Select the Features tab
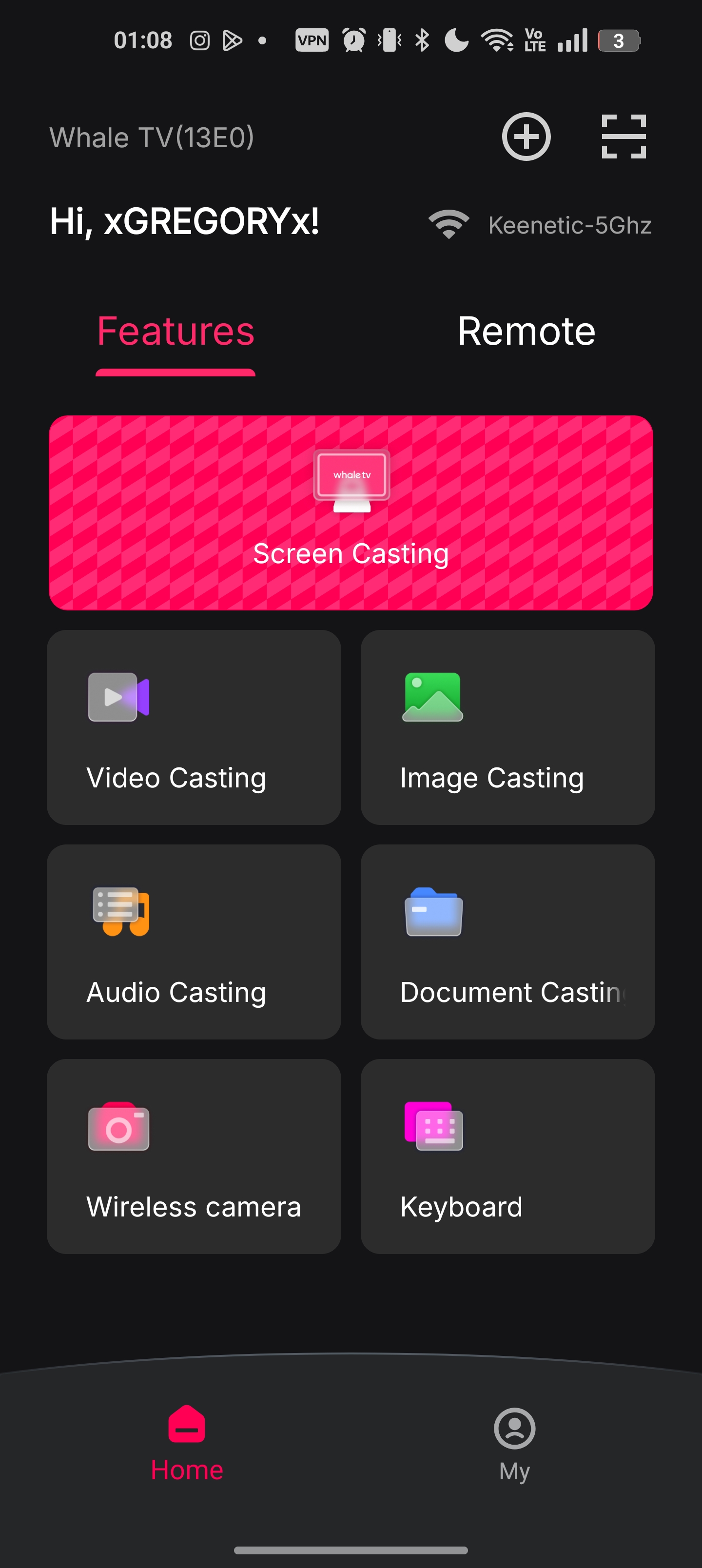 tap(175, 332)
